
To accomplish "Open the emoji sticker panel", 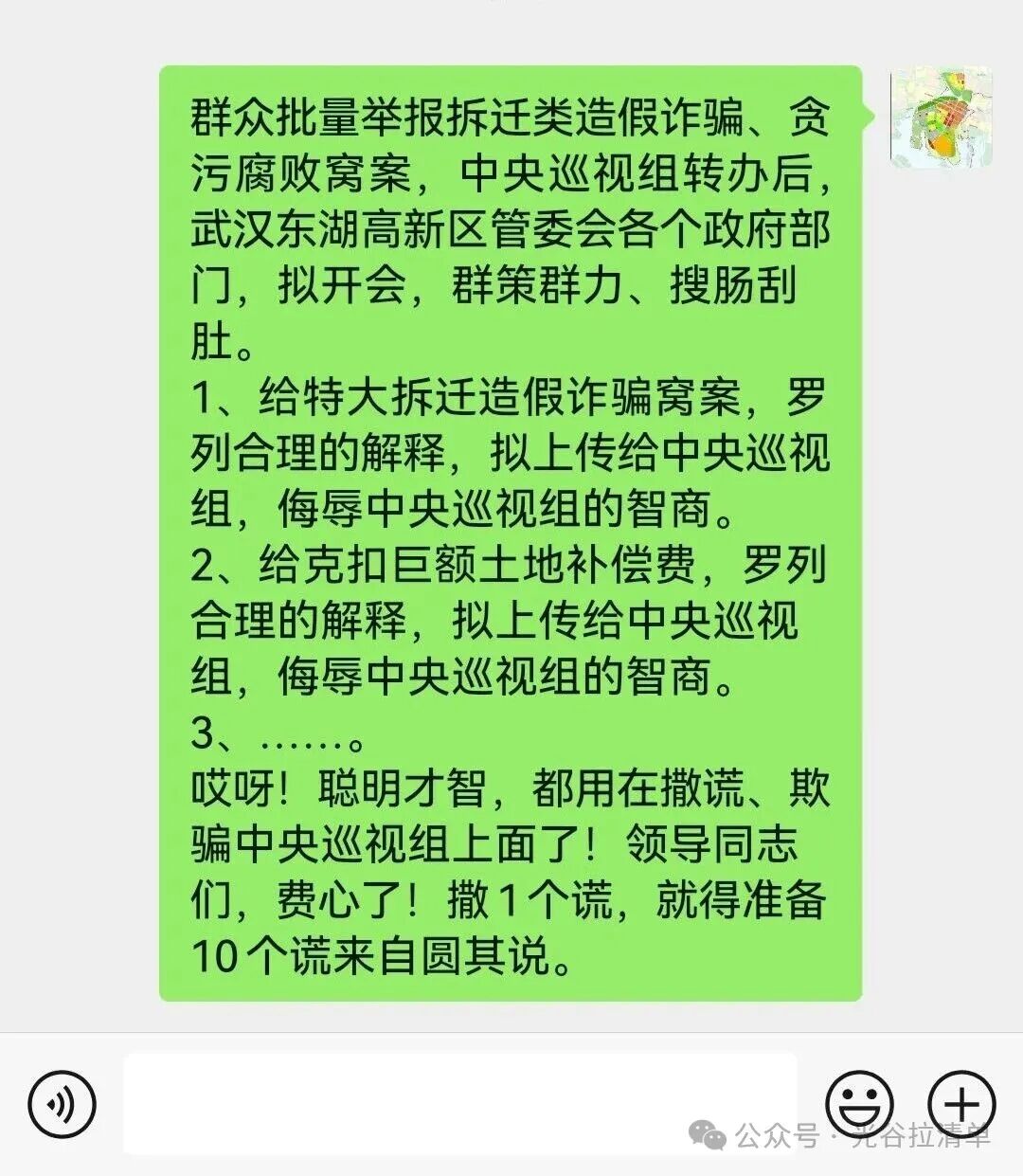I will [859, 1104].
